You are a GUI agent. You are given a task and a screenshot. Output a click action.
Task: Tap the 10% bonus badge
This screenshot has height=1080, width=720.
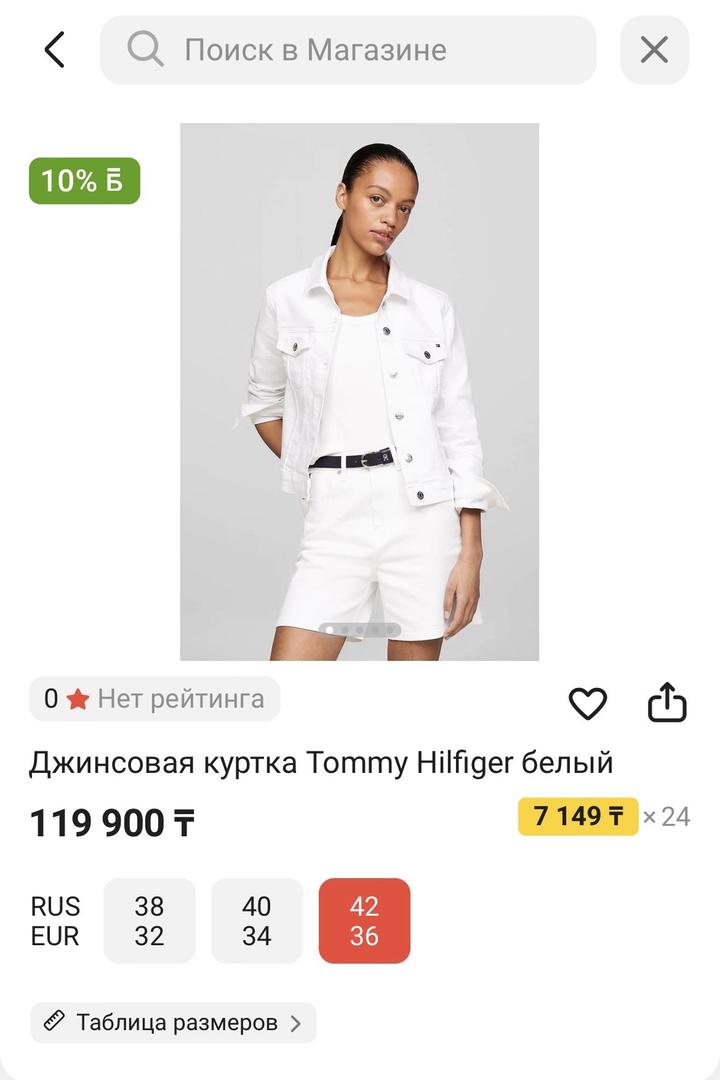pyautogui.click(x=84, y=181)
